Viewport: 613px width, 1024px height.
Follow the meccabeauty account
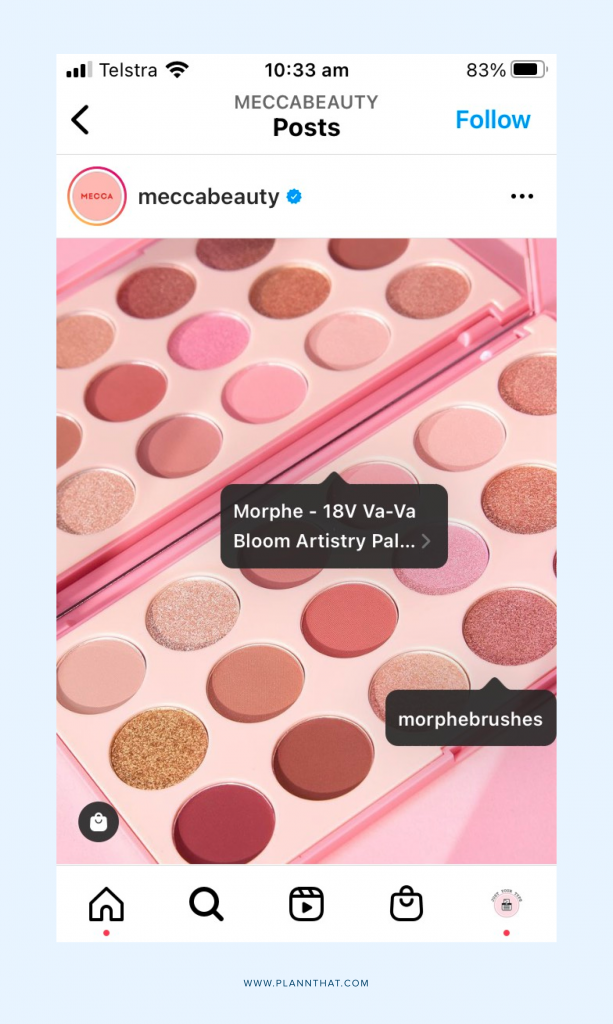[x=492, y=120]
